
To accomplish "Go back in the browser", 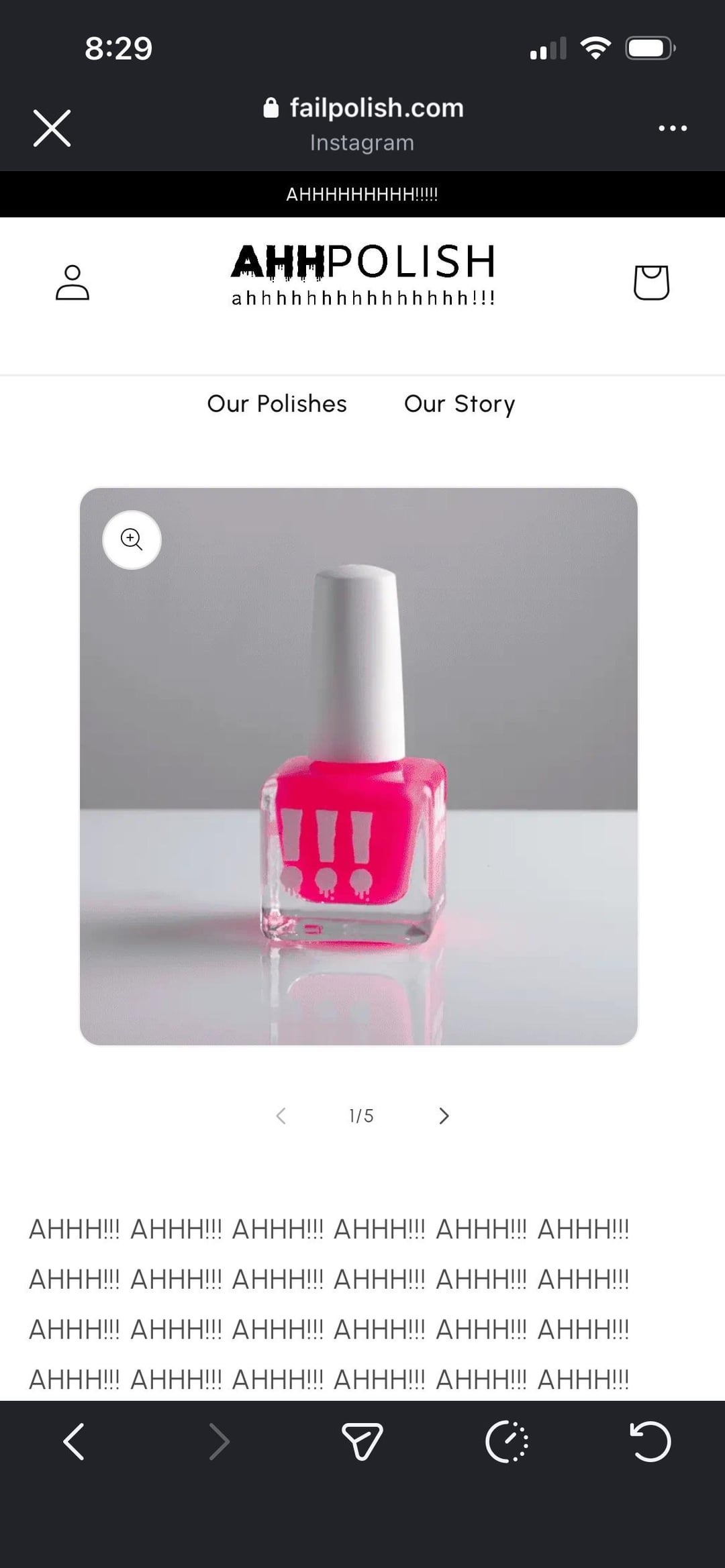I will pos(74,1441).
